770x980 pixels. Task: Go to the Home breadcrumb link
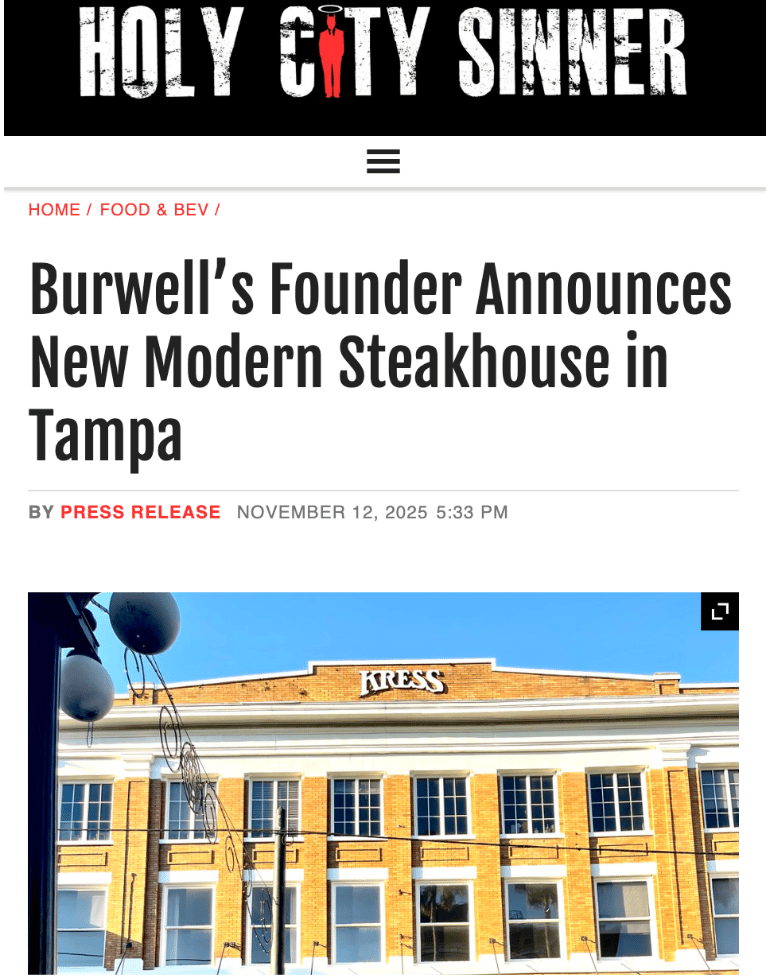point(54,210)
